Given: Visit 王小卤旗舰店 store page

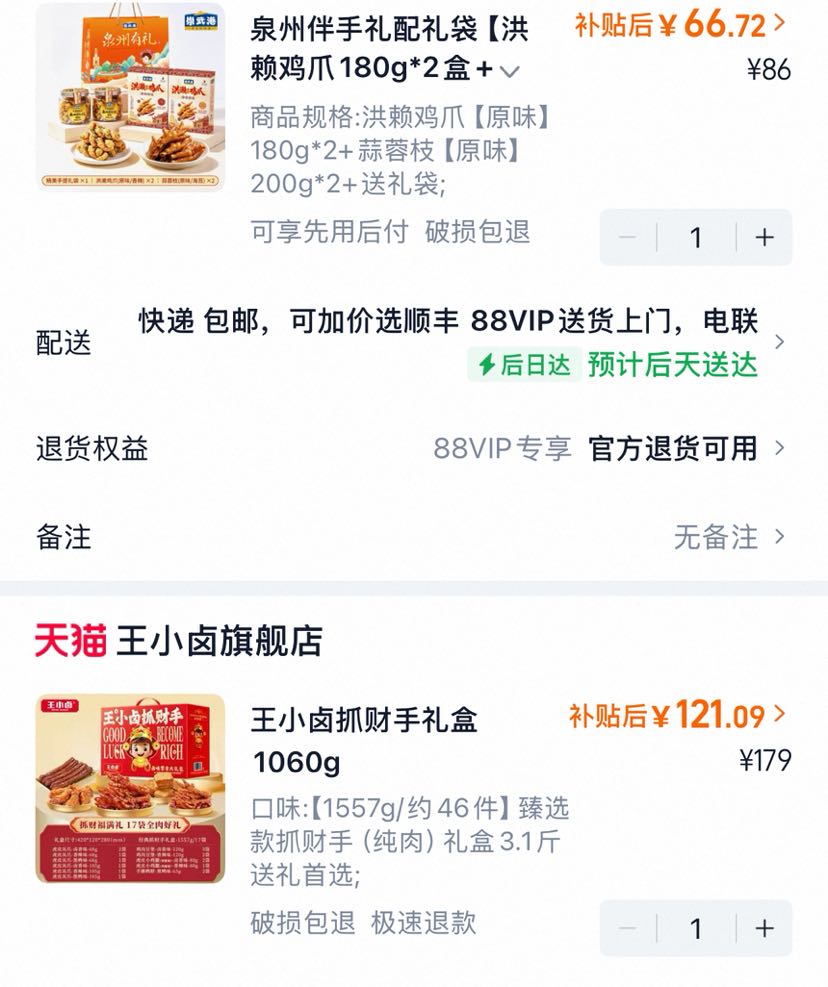Looking at the screenshot, I should coord(179,641).
